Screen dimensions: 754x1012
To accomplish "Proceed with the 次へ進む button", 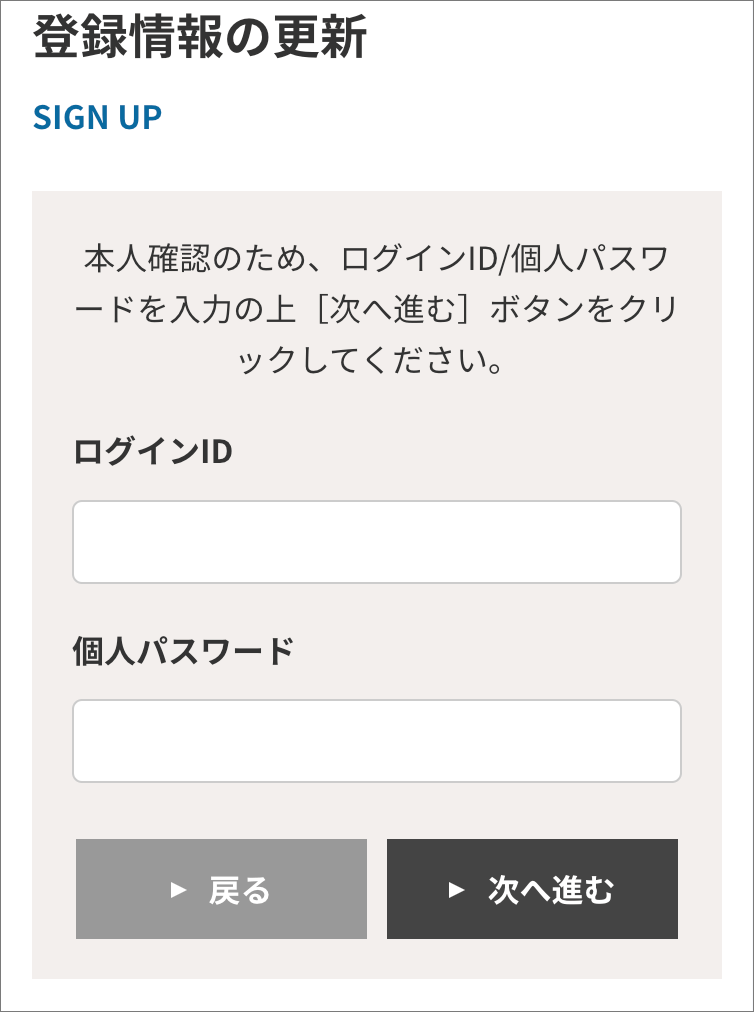I will 532,889.
